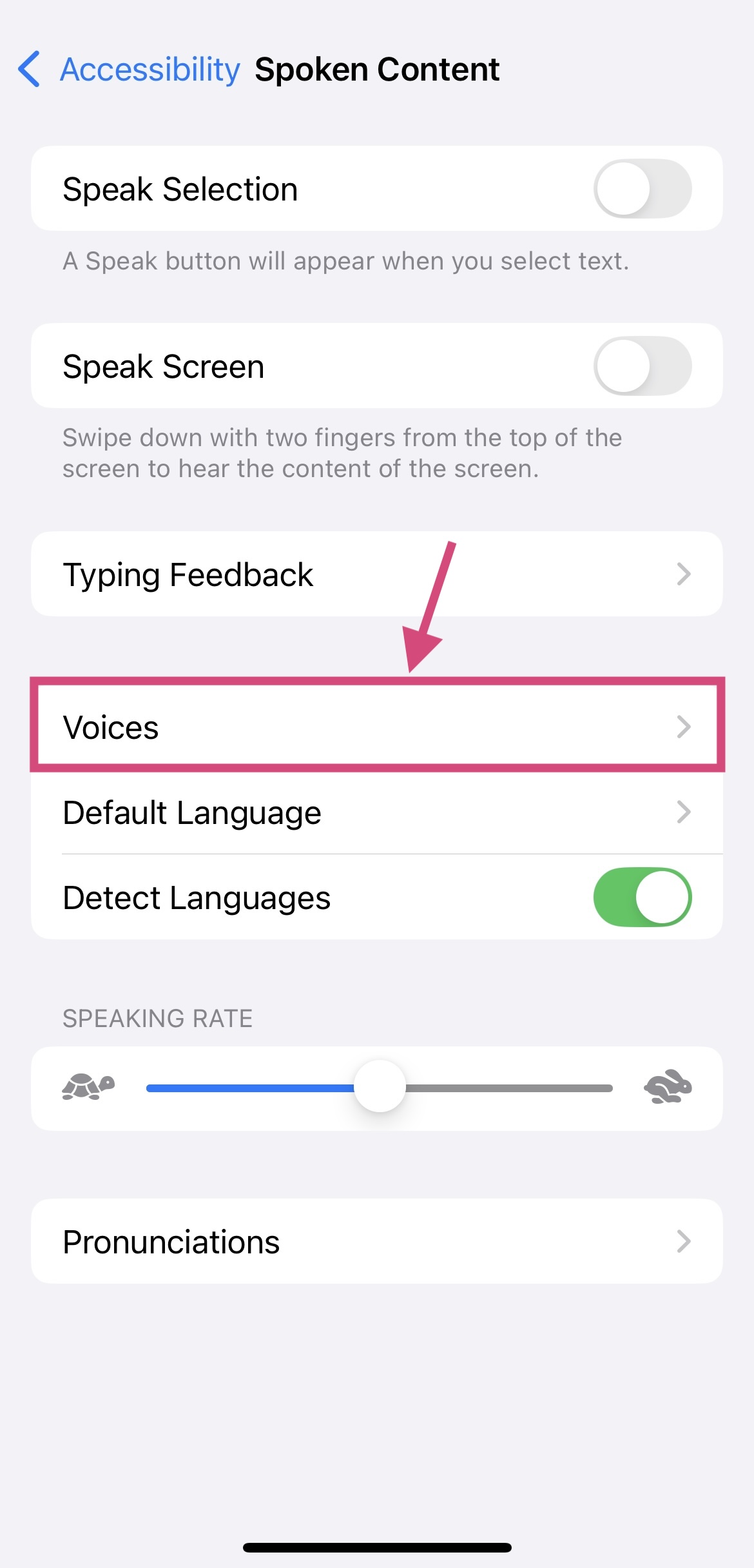Turn on Speak Screen
The width and height of the screenshot is (754, 1568).
[x=642, y=366]
